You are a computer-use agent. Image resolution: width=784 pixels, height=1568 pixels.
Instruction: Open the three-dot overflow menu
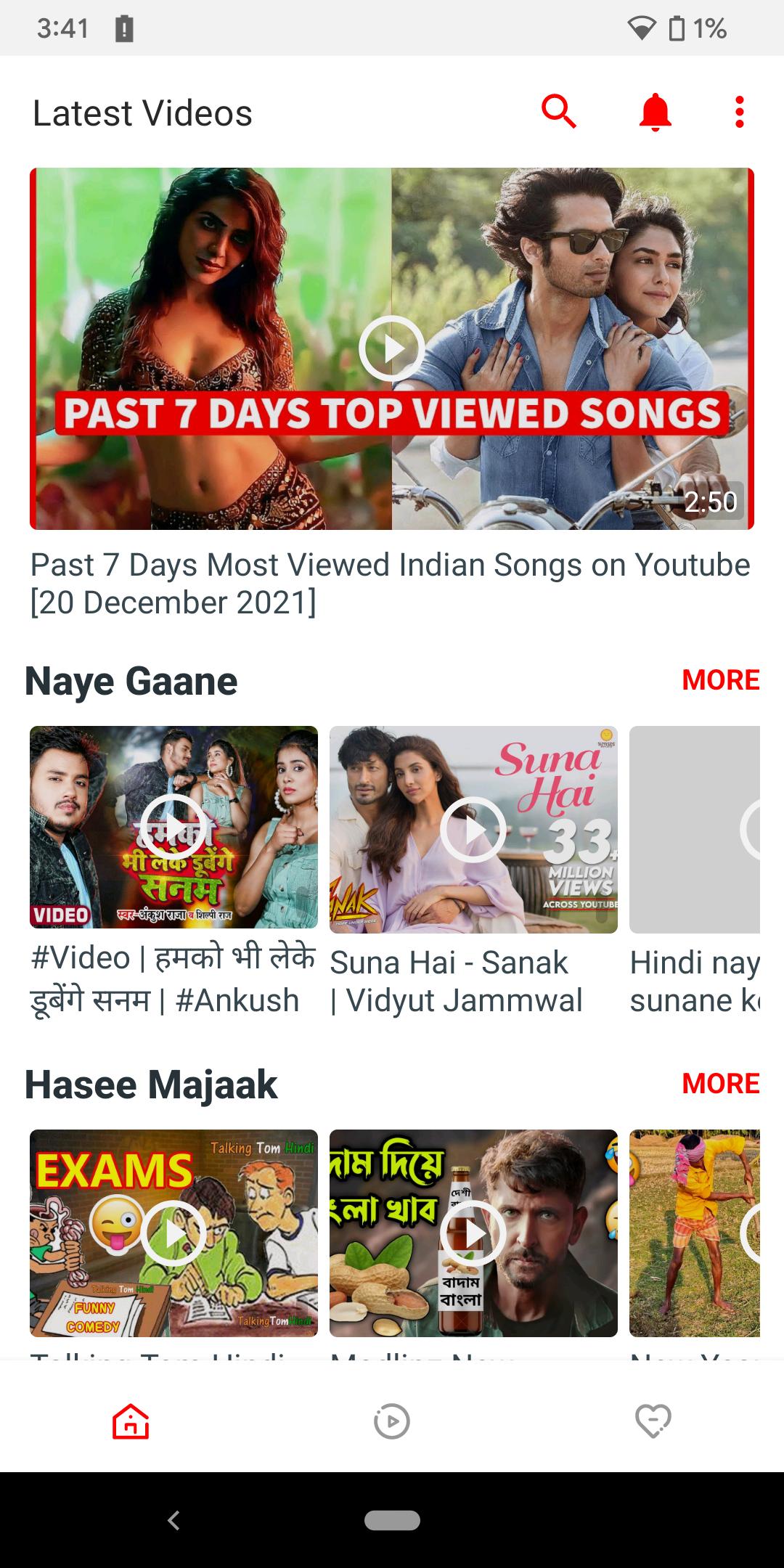[x=739, y=112]
